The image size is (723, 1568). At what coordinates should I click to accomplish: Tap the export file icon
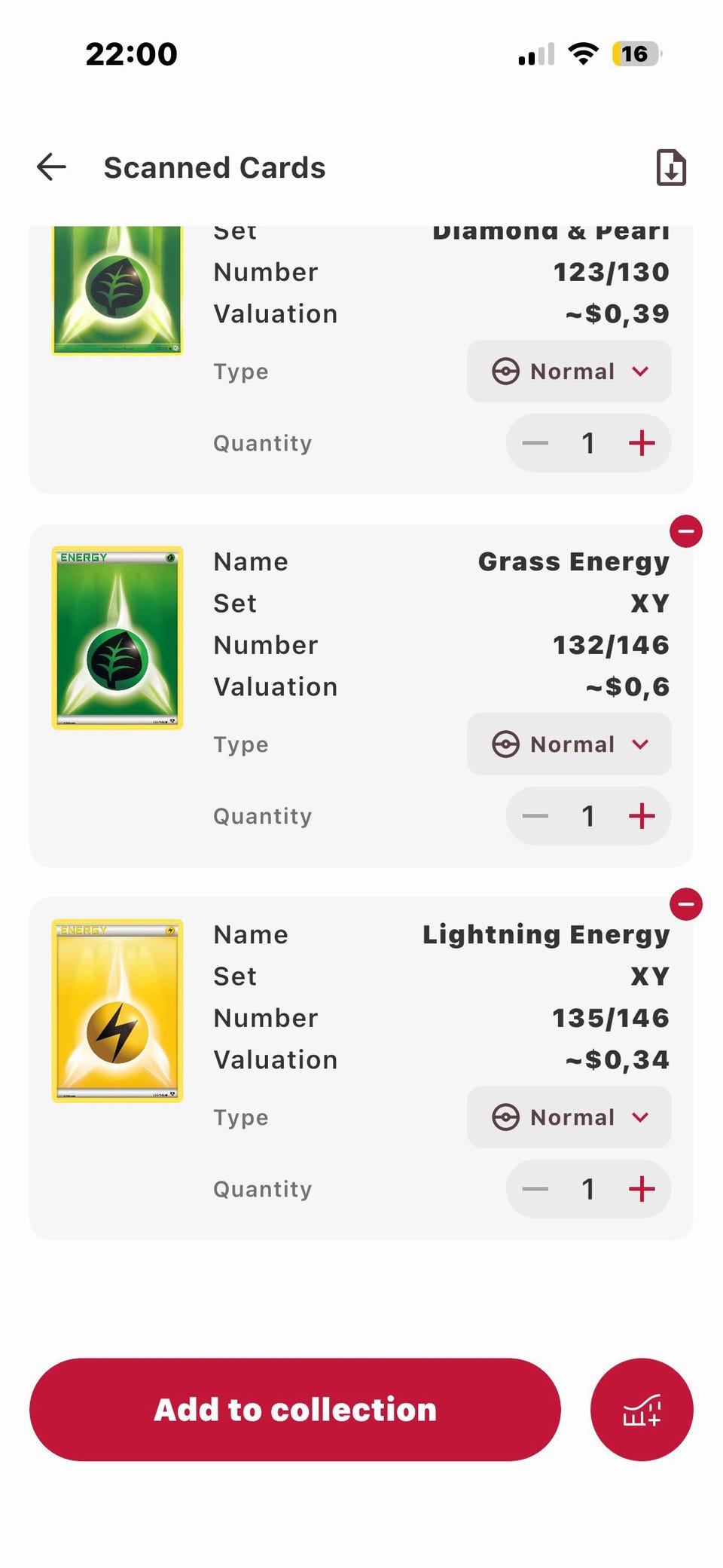click(x=671, y=167)
